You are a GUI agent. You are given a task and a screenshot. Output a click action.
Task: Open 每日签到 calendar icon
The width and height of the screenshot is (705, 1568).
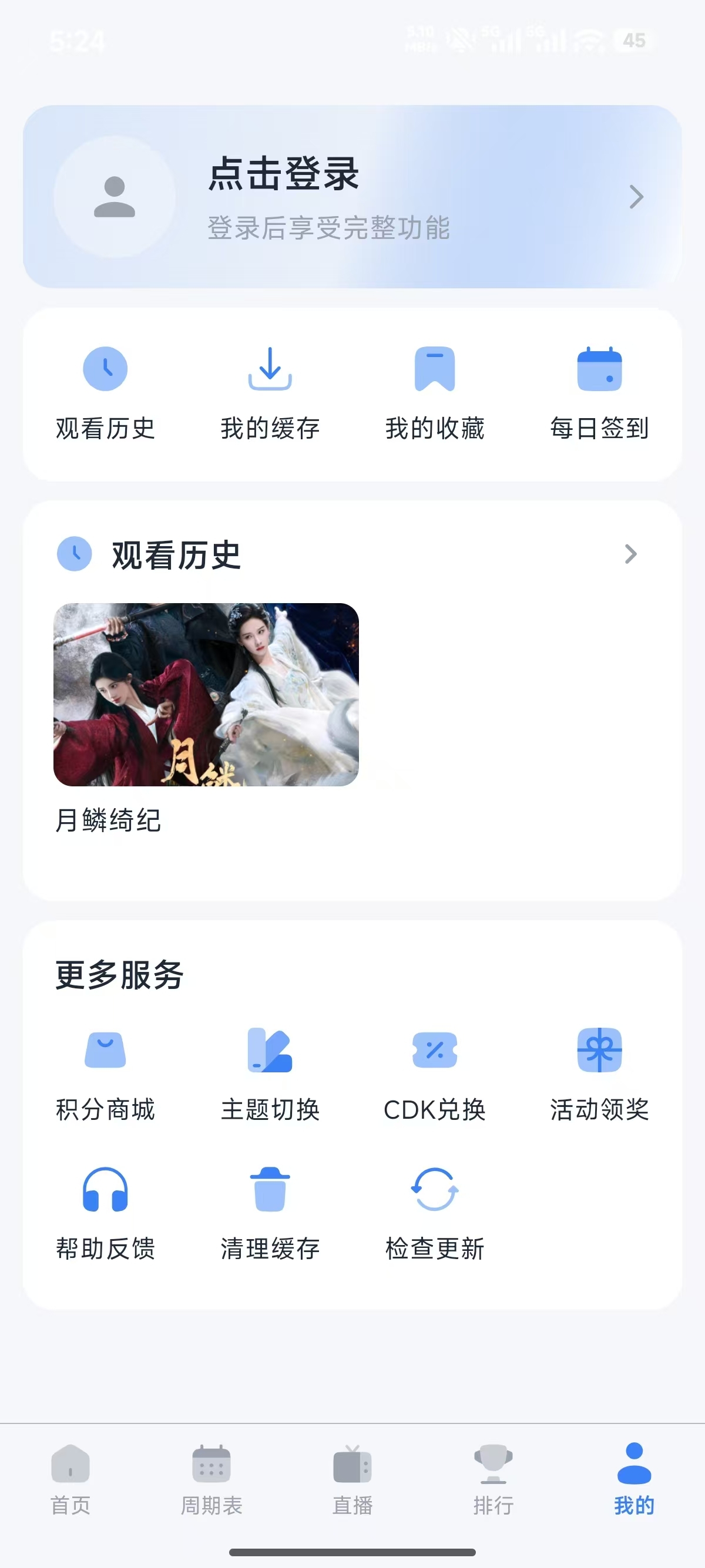click(599, 368)
